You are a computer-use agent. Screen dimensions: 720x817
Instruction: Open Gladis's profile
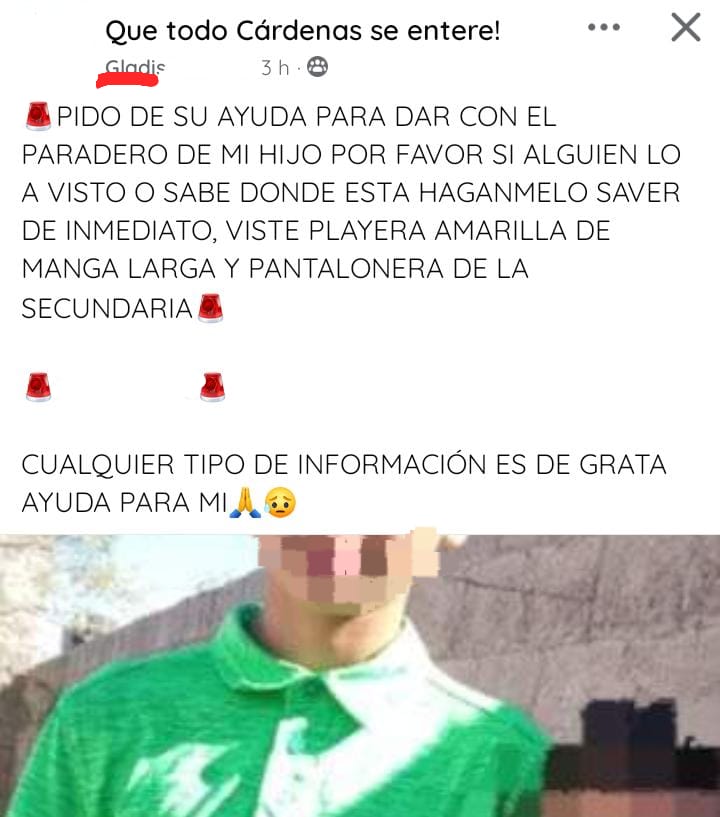coord(135,68)
